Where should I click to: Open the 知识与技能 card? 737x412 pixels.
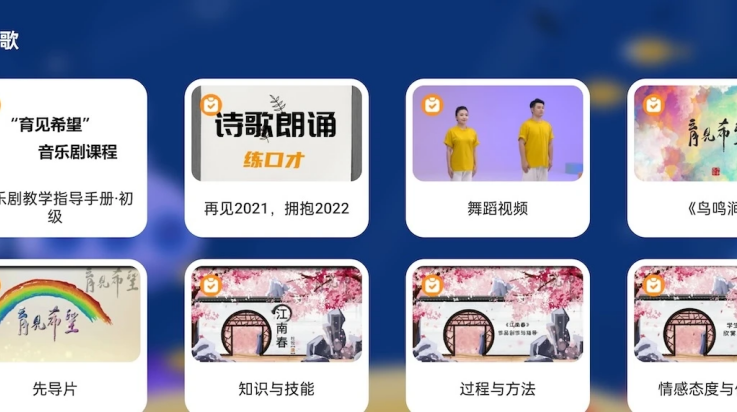276,335
